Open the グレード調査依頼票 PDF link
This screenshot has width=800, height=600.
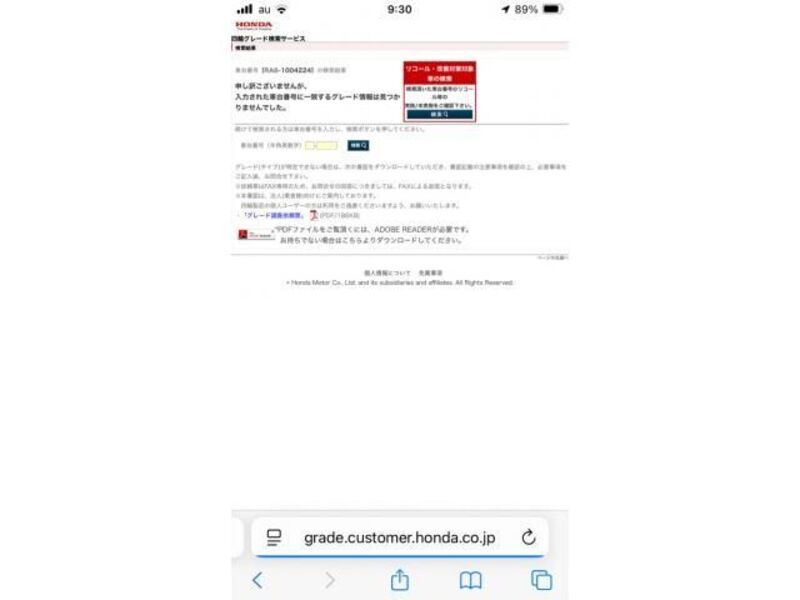pos(274,215)
